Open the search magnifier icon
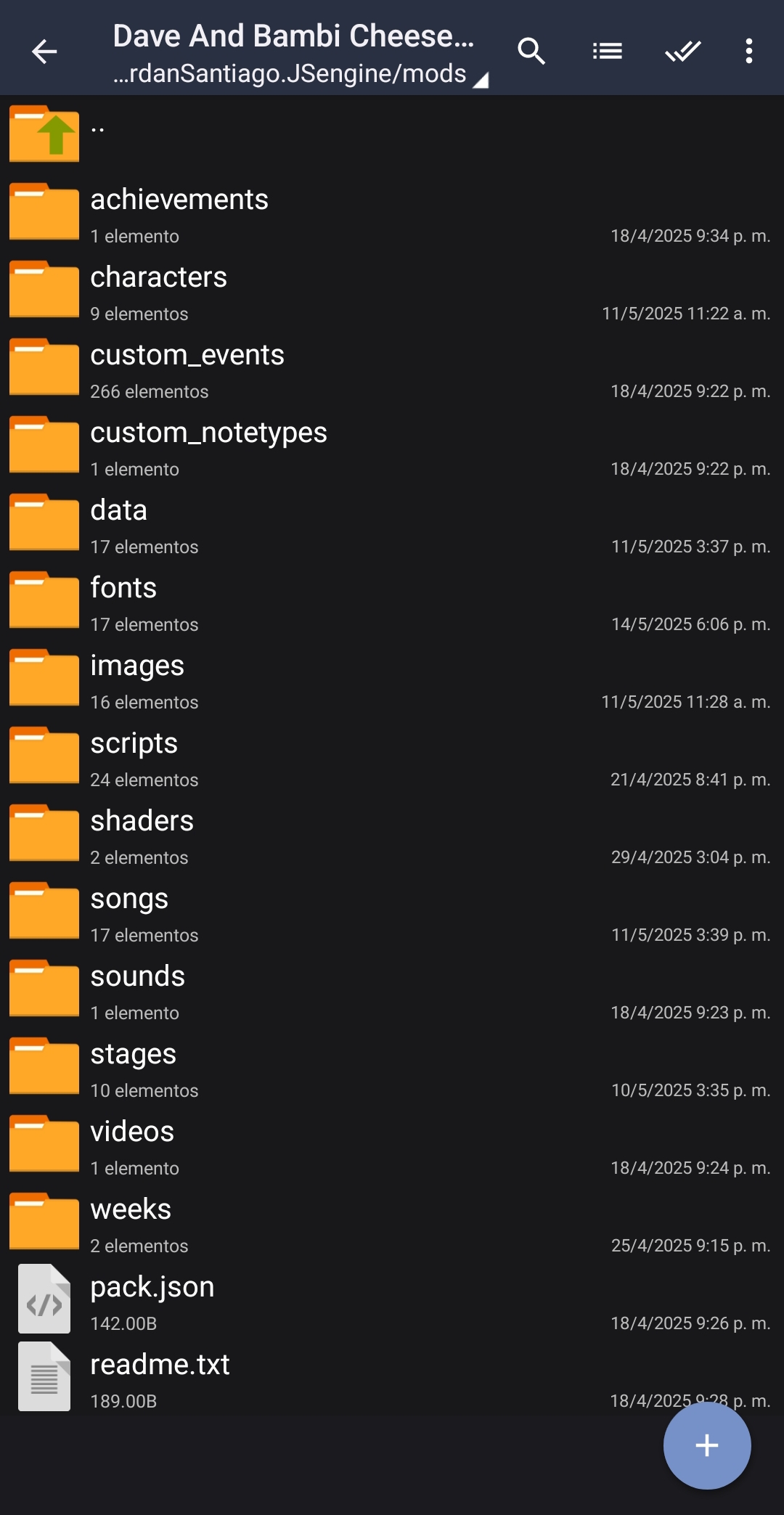 click(x=531, y=52)
